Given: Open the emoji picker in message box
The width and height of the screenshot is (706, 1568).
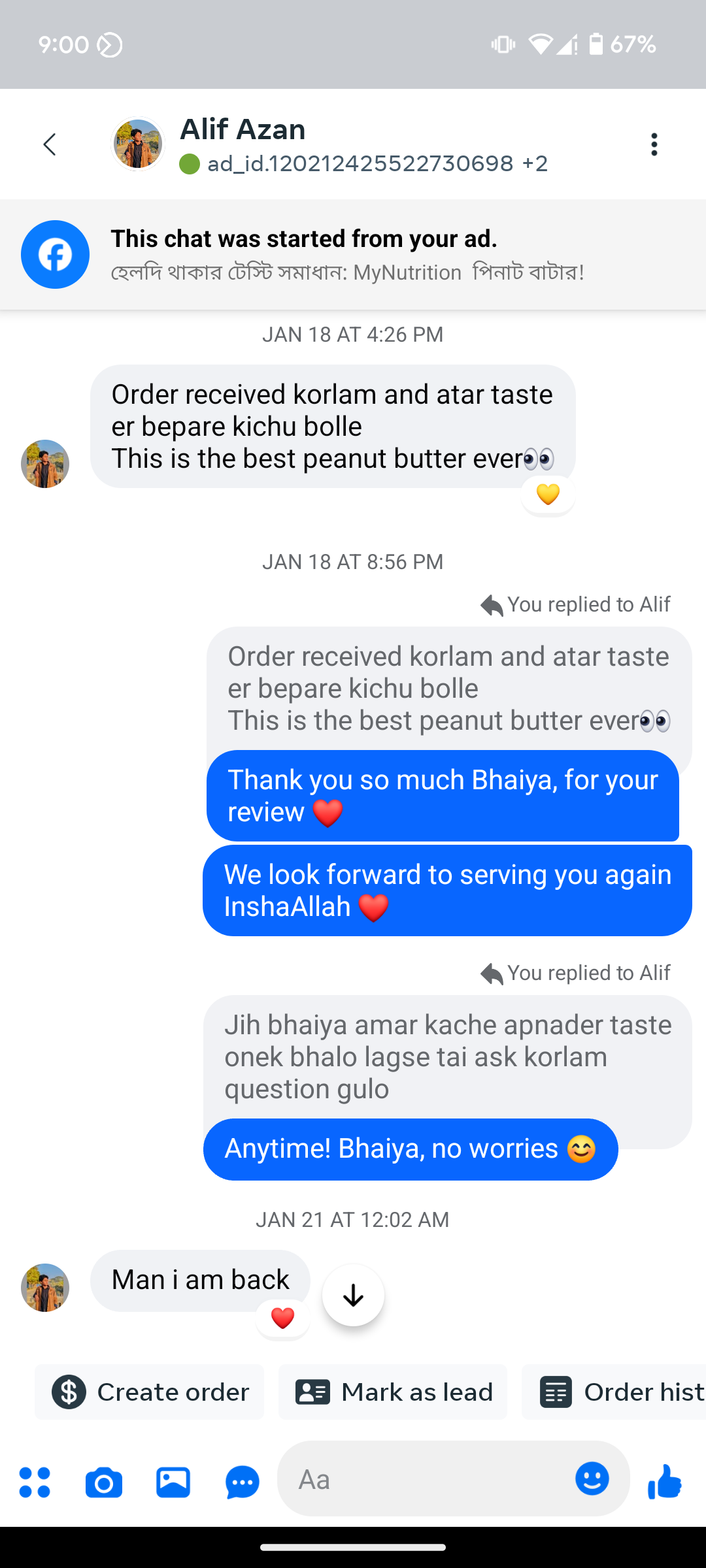Looking at the screenshot, I should pos(592,1478).
